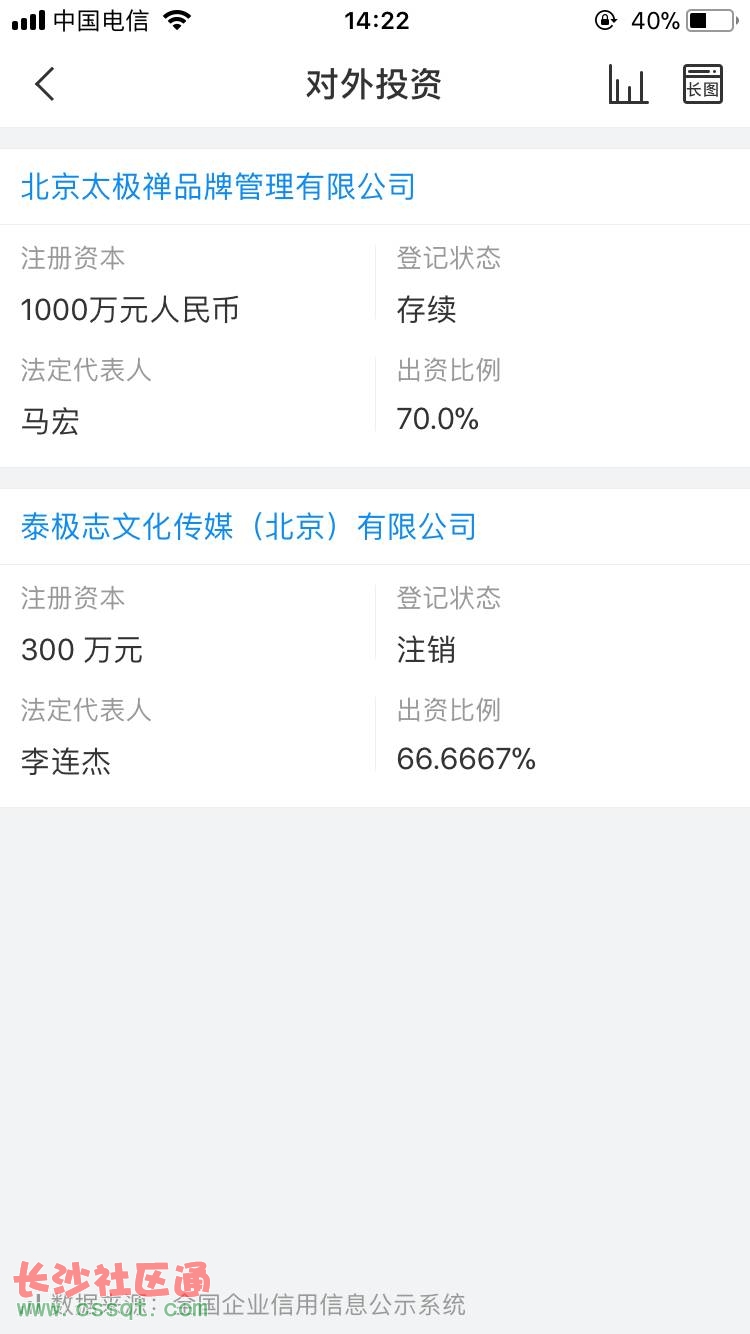750x1334 pixels.
Task: Go back from the 对外投资 page
Action: click(45, 84)
